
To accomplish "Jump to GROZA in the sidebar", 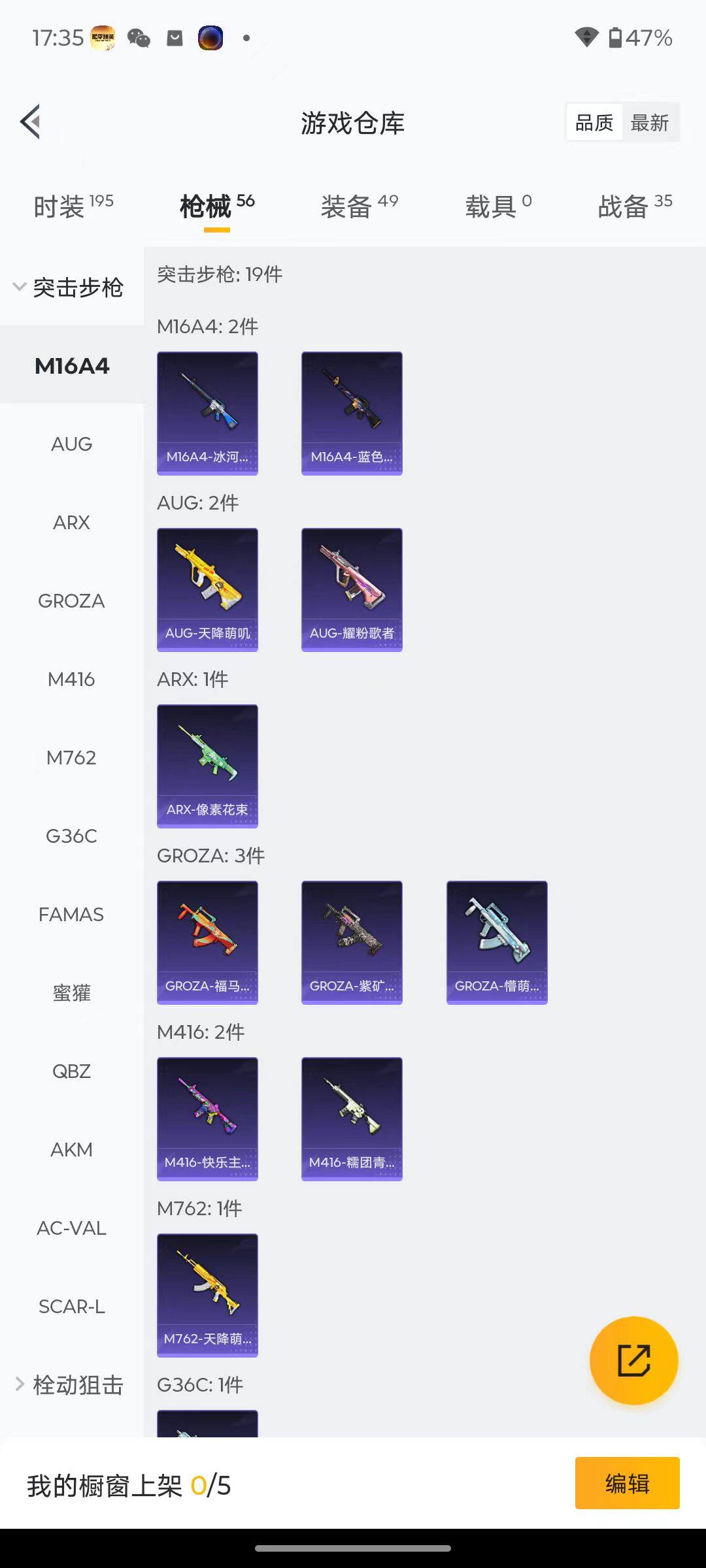I will coord(71,600).
